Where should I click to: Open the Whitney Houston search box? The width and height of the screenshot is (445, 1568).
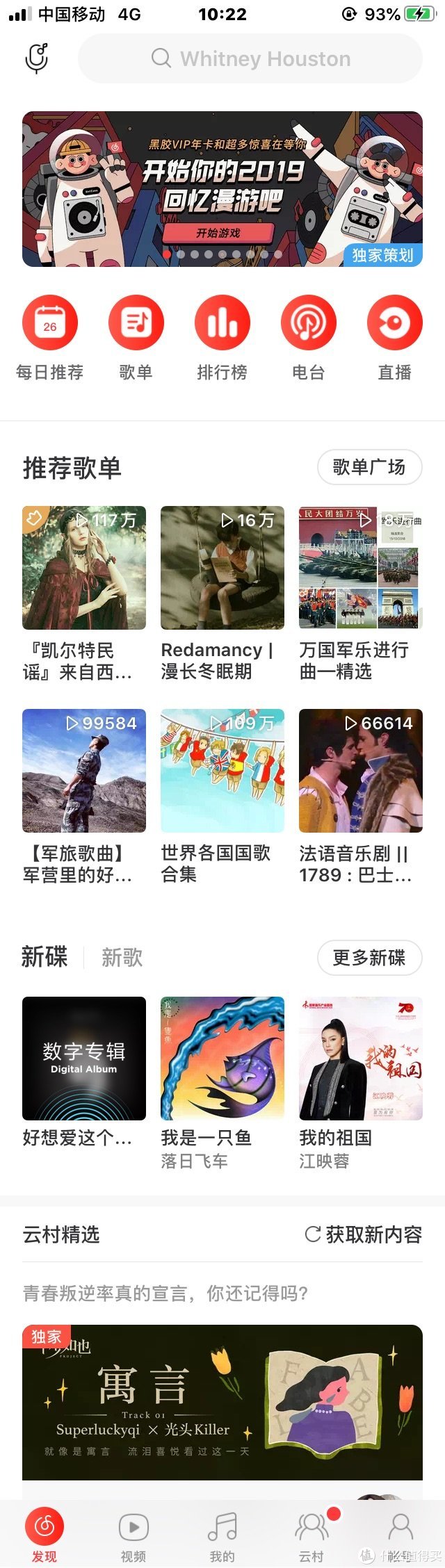250,58
